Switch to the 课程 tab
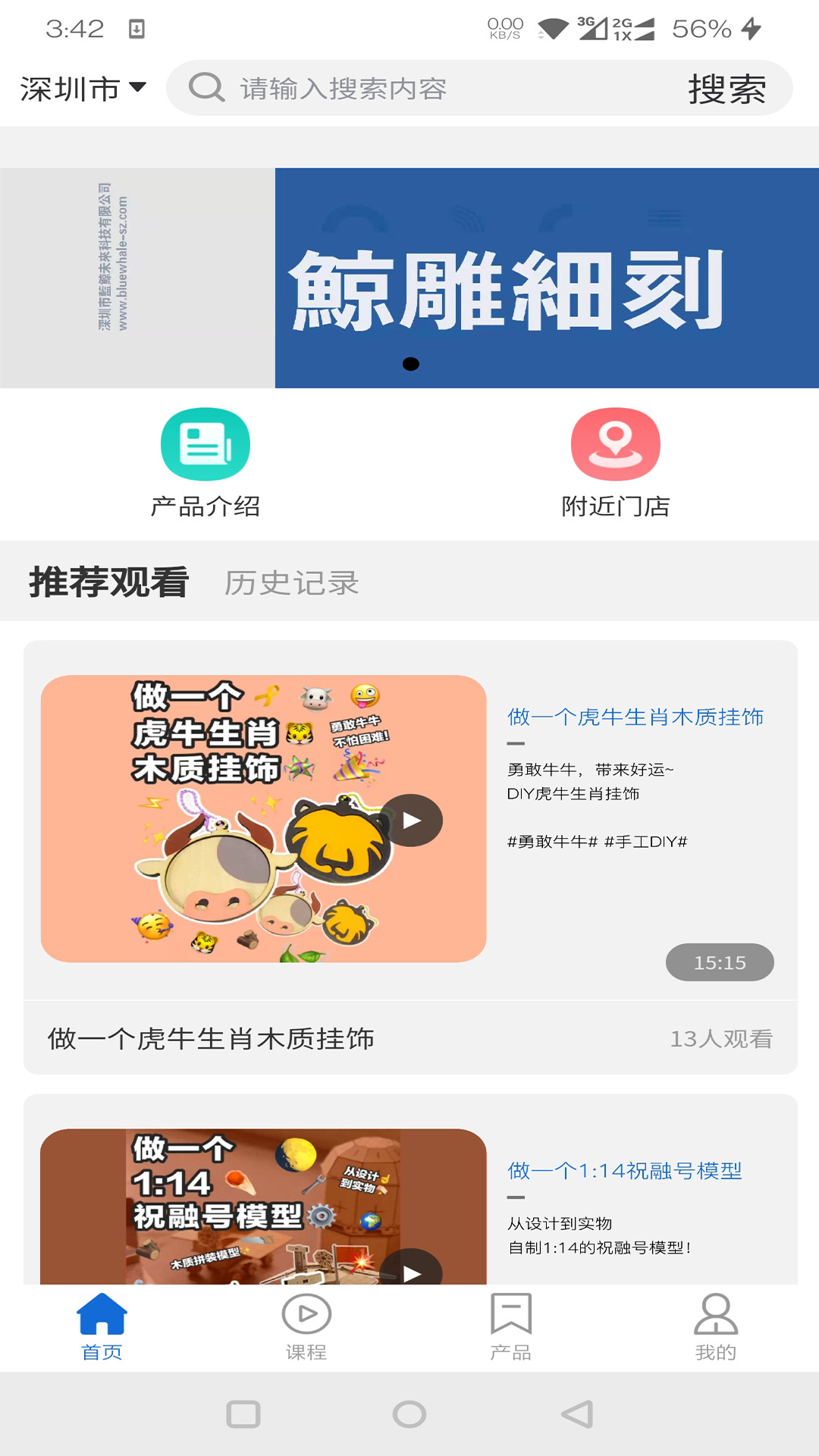This screenshot has width=819, height=1456. 306,1327
